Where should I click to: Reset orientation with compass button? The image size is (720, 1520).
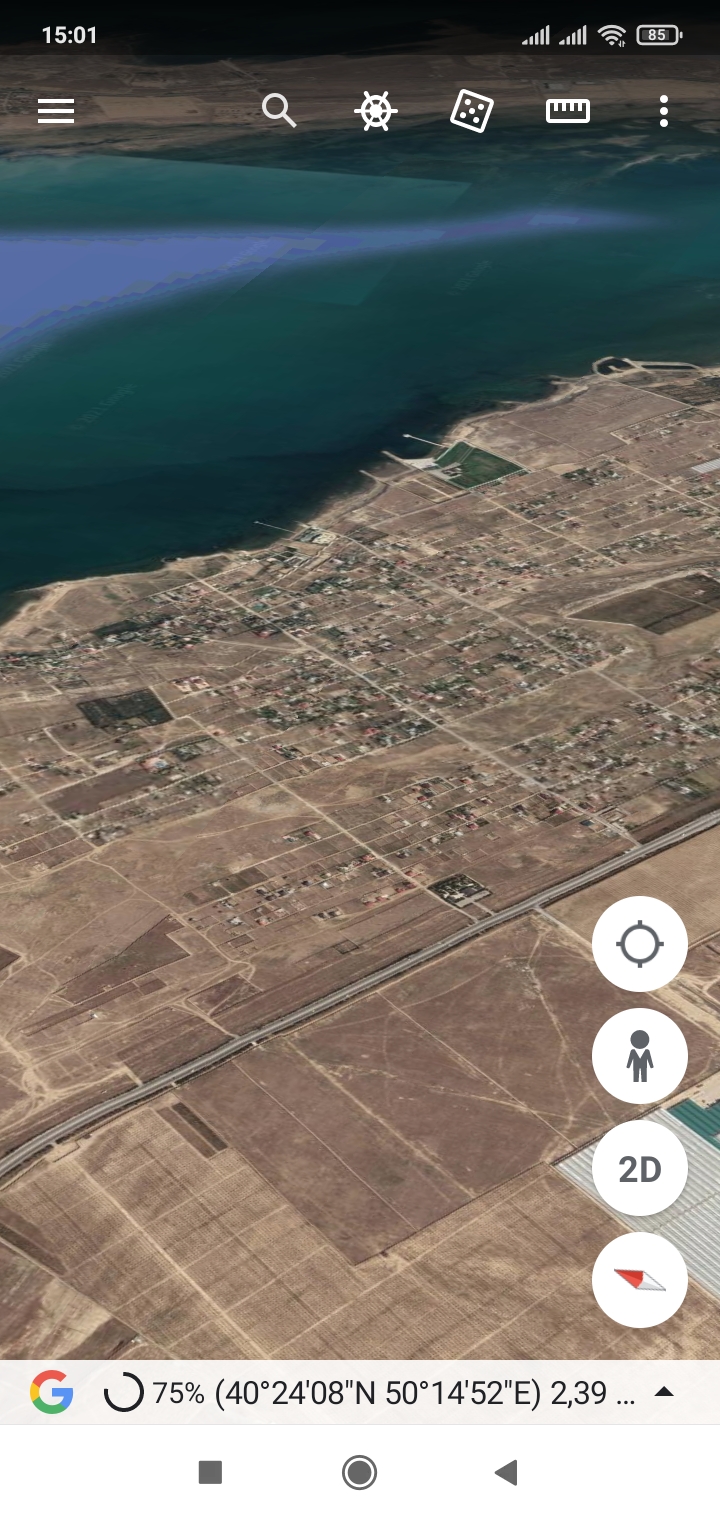tap(640, 1280)
